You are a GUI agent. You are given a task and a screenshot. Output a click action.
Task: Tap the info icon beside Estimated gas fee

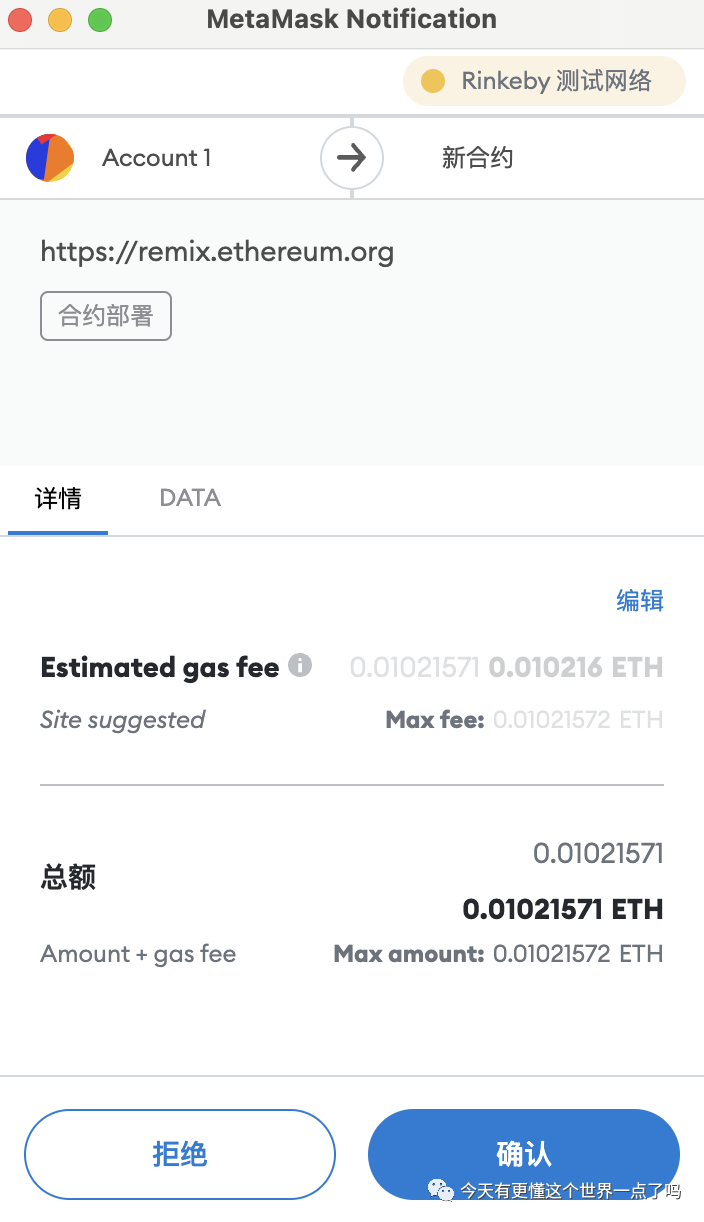pyautogui.click(x=300, y=665)
